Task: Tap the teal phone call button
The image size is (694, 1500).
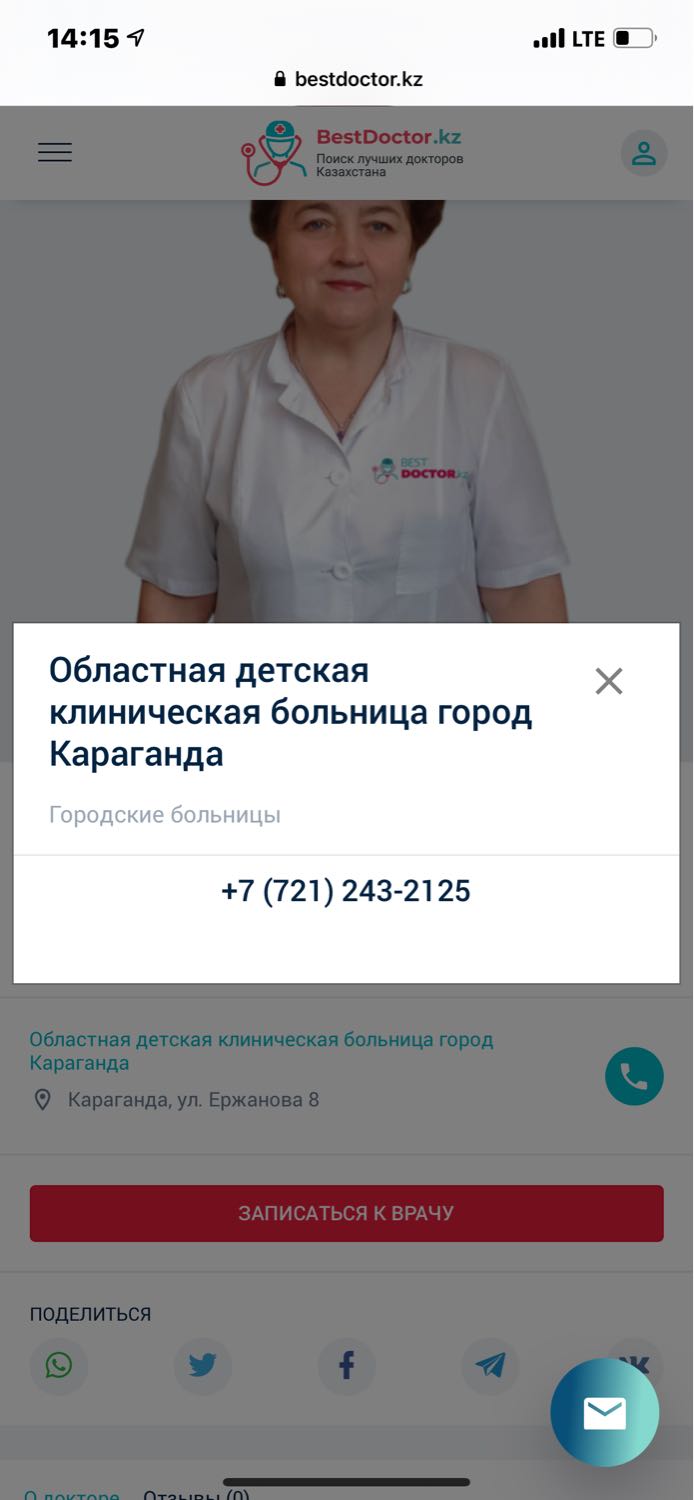Action: point(634,1076)
